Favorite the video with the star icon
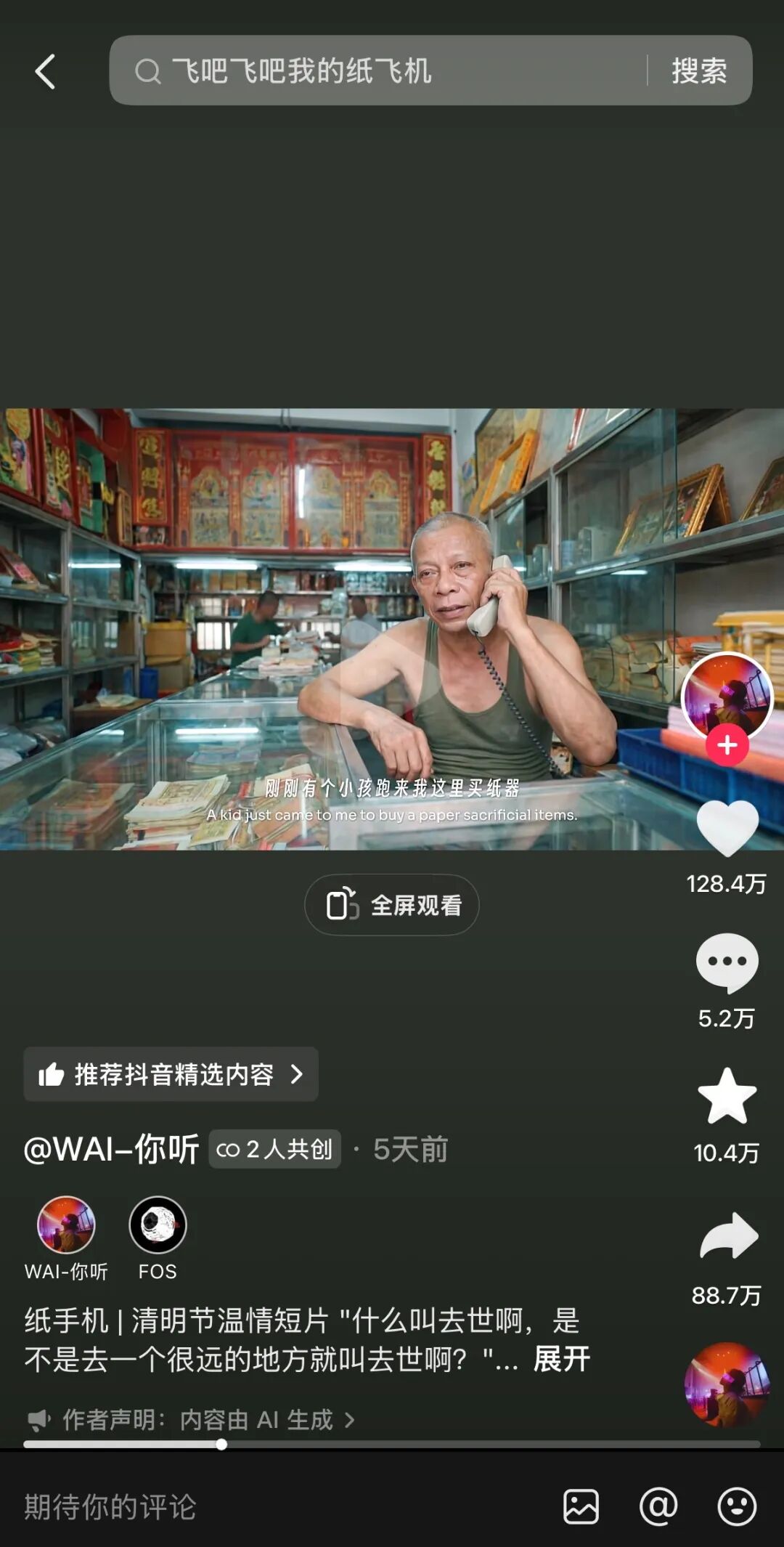 (x=727, y=1097)
